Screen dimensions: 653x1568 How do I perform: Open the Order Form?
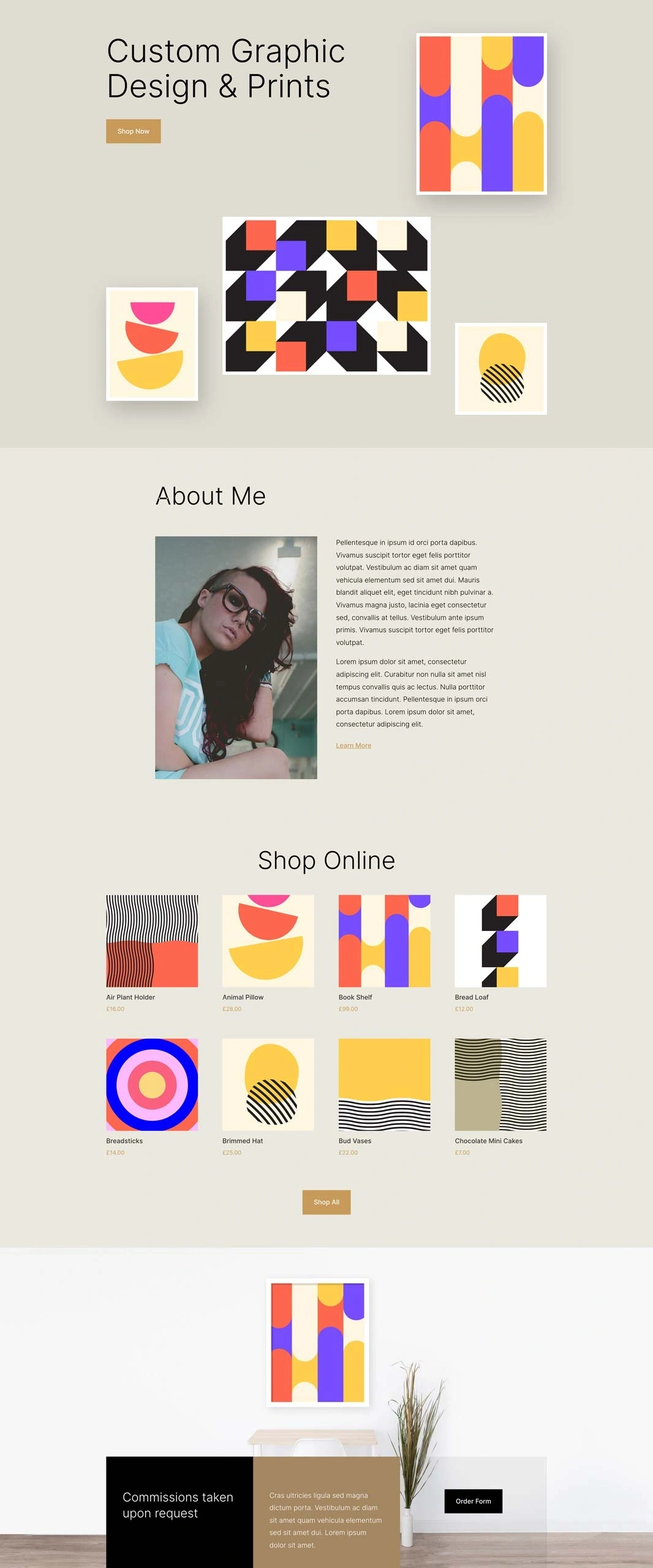[473, 1501]
